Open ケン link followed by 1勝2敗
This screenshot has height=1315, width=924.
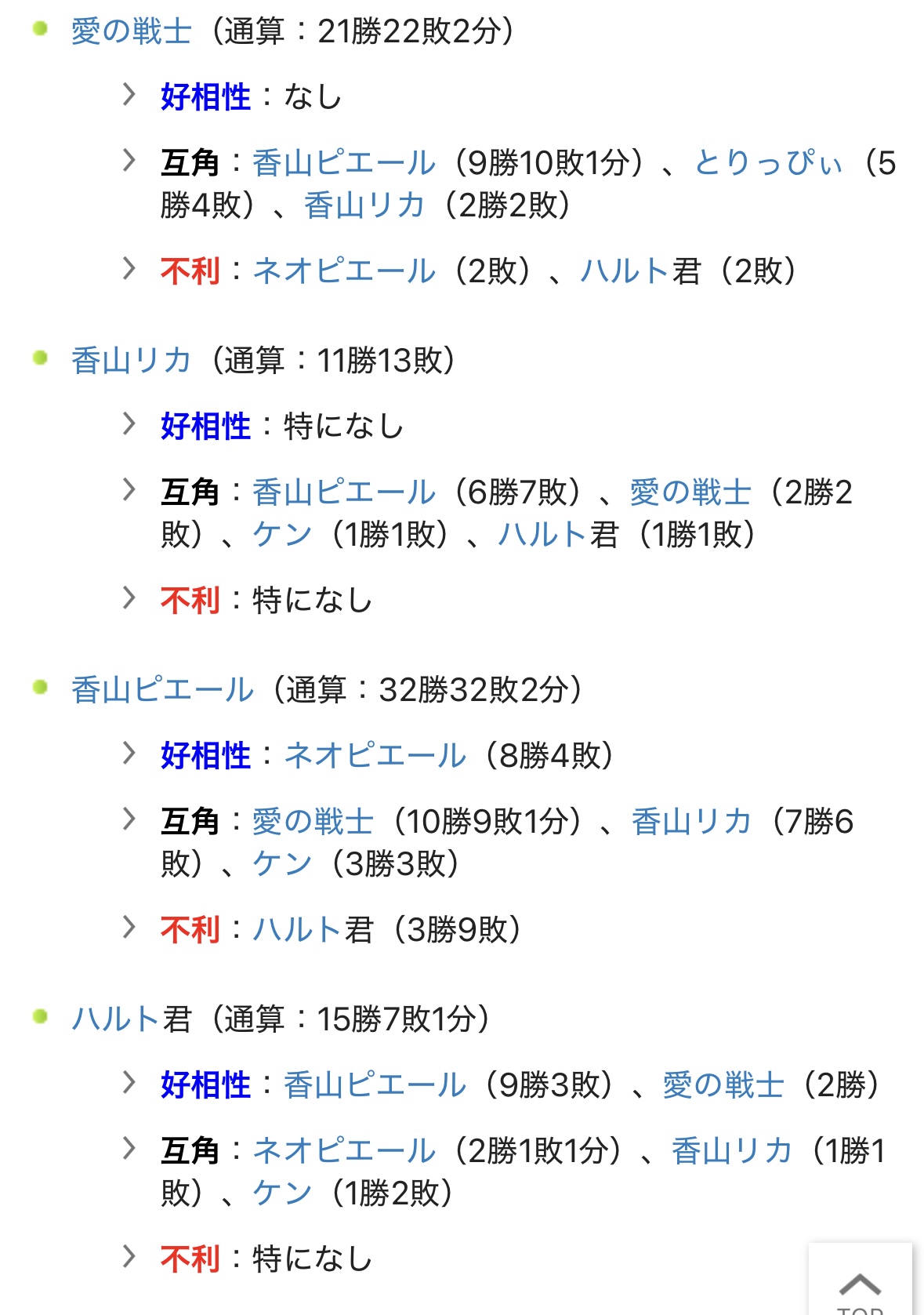click(282, 1193)
